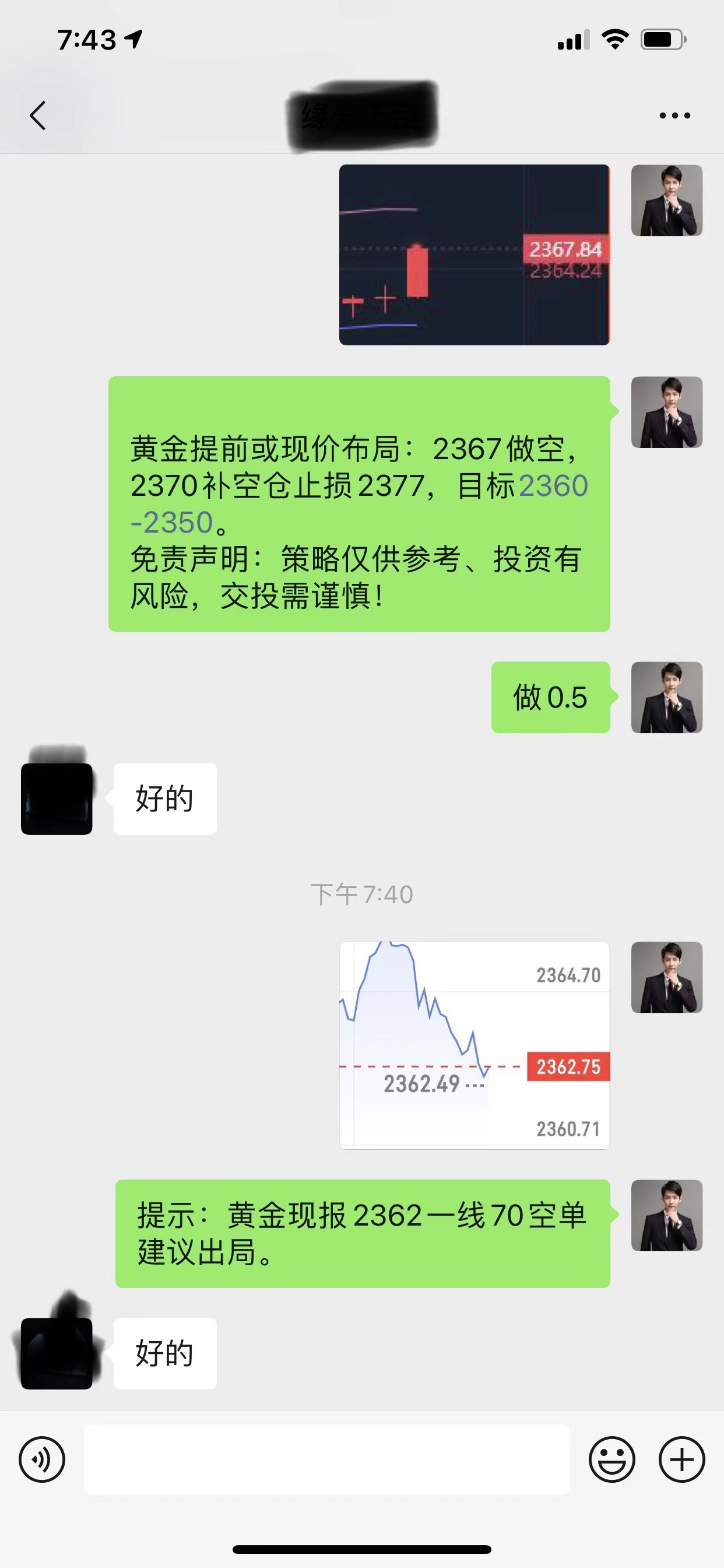Open sender's avatar beside the 做0.5 message

(x=667, y=698)
